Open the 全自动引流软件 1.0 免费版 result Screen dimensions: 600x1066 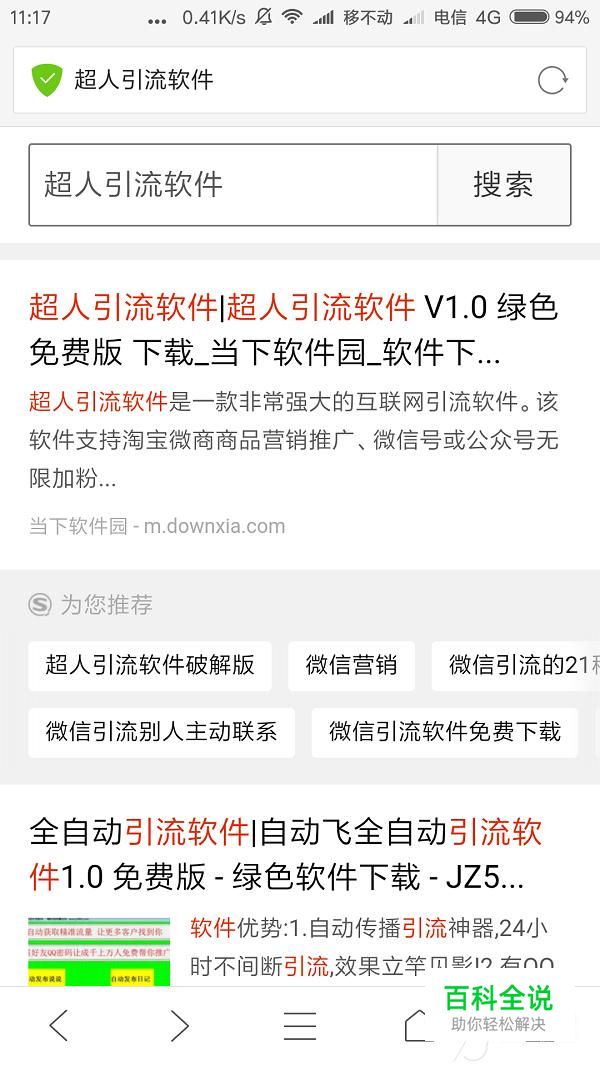[x=285, y=855]
